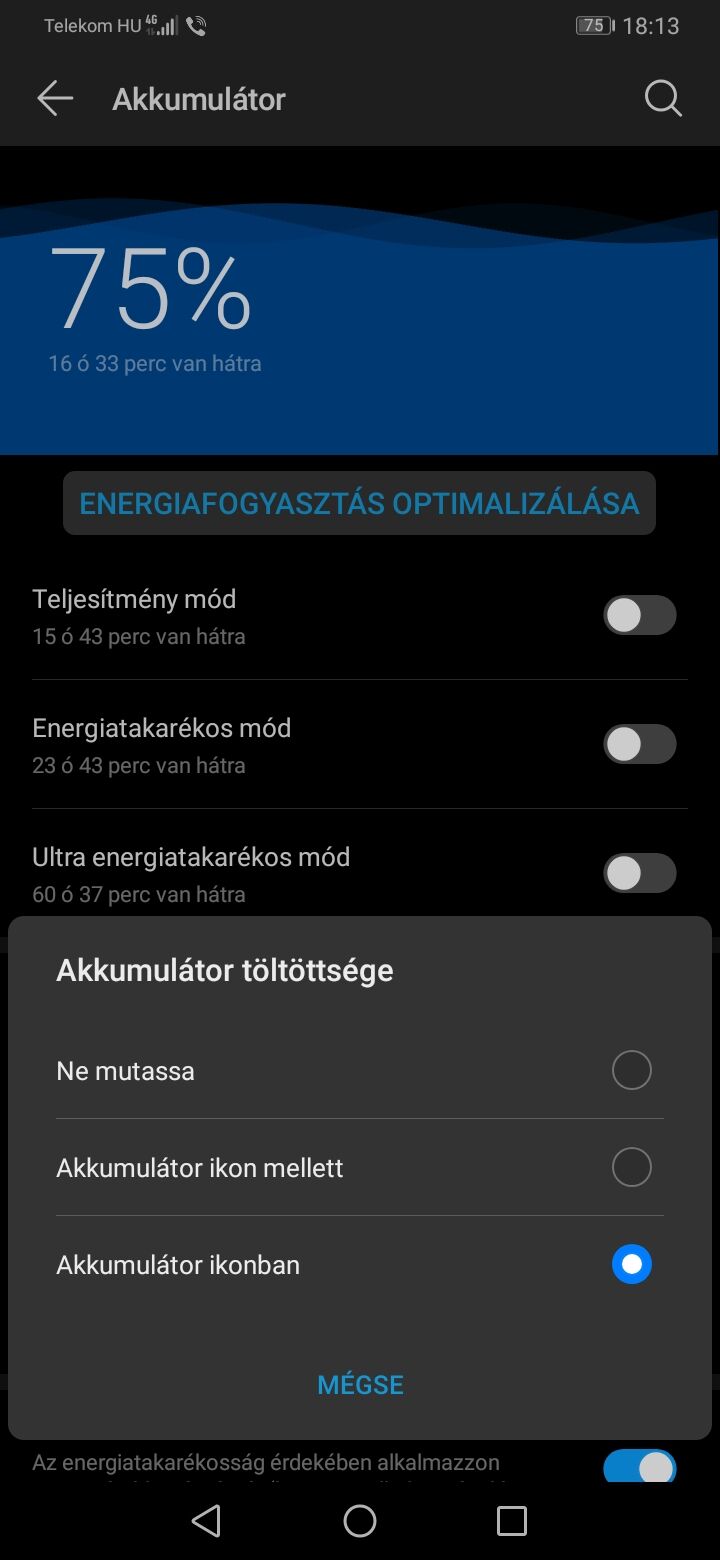Viewport: 720px width, 1560px height.
Task: Toggle Teljesítmény mód switch
Action: (x=640, y=615)
